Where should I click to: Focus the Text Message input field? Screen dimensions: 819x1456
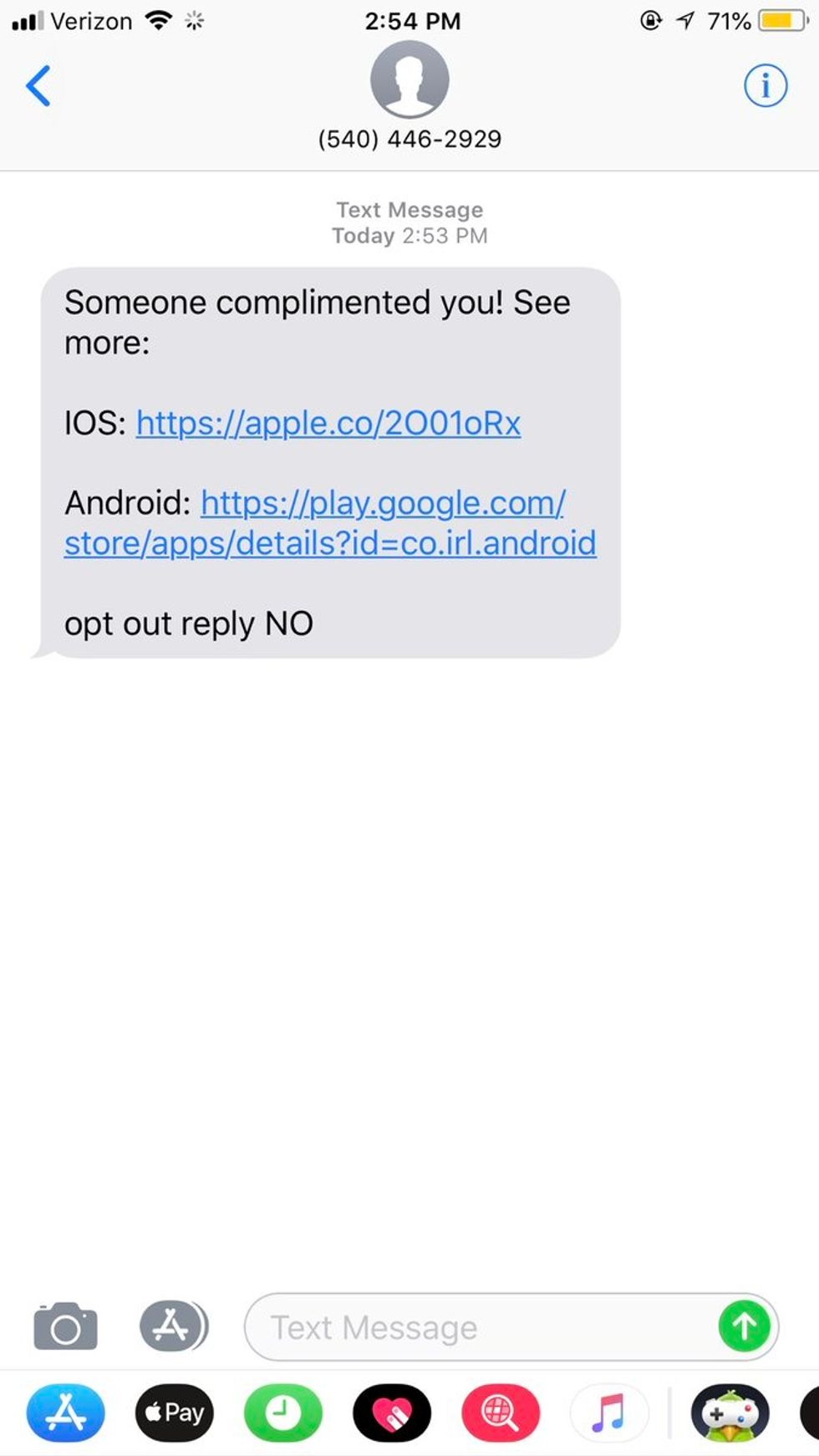pos(485,1327)
